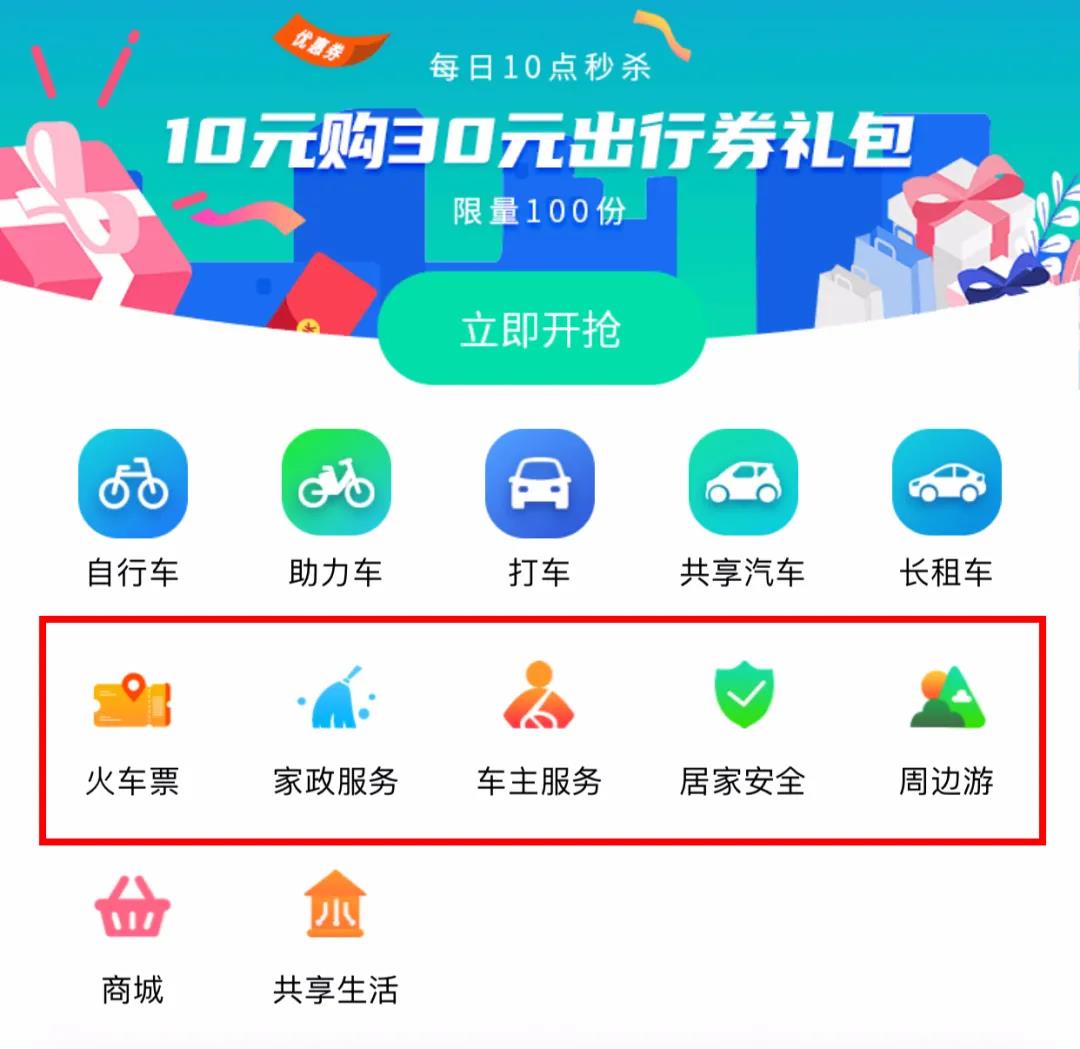Open the 商城 shopping mall
The image size is (1080, 1049).
tap(132, 908)
